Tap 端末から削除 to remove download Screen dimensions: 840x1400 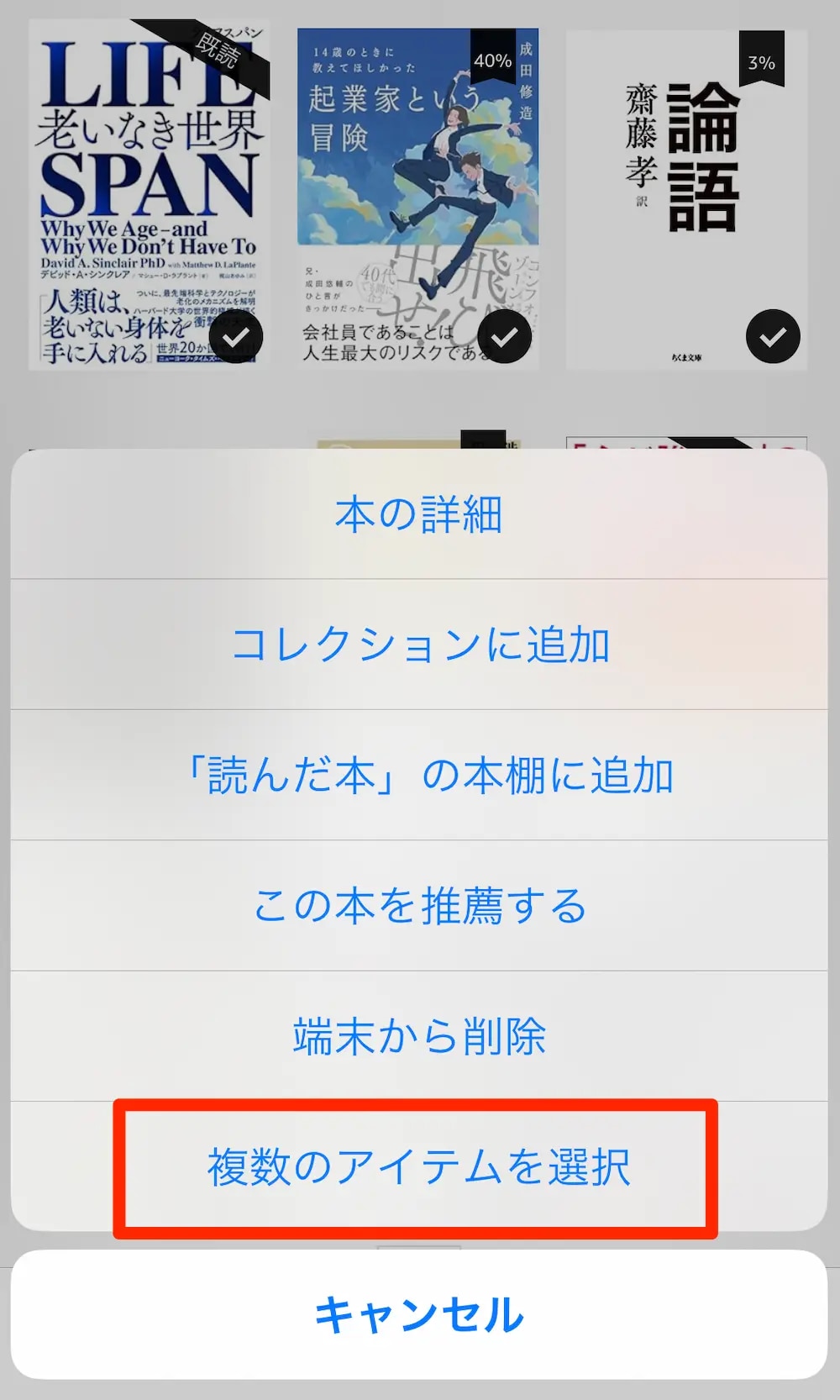pyautogui.click(x=419, y=1035)
